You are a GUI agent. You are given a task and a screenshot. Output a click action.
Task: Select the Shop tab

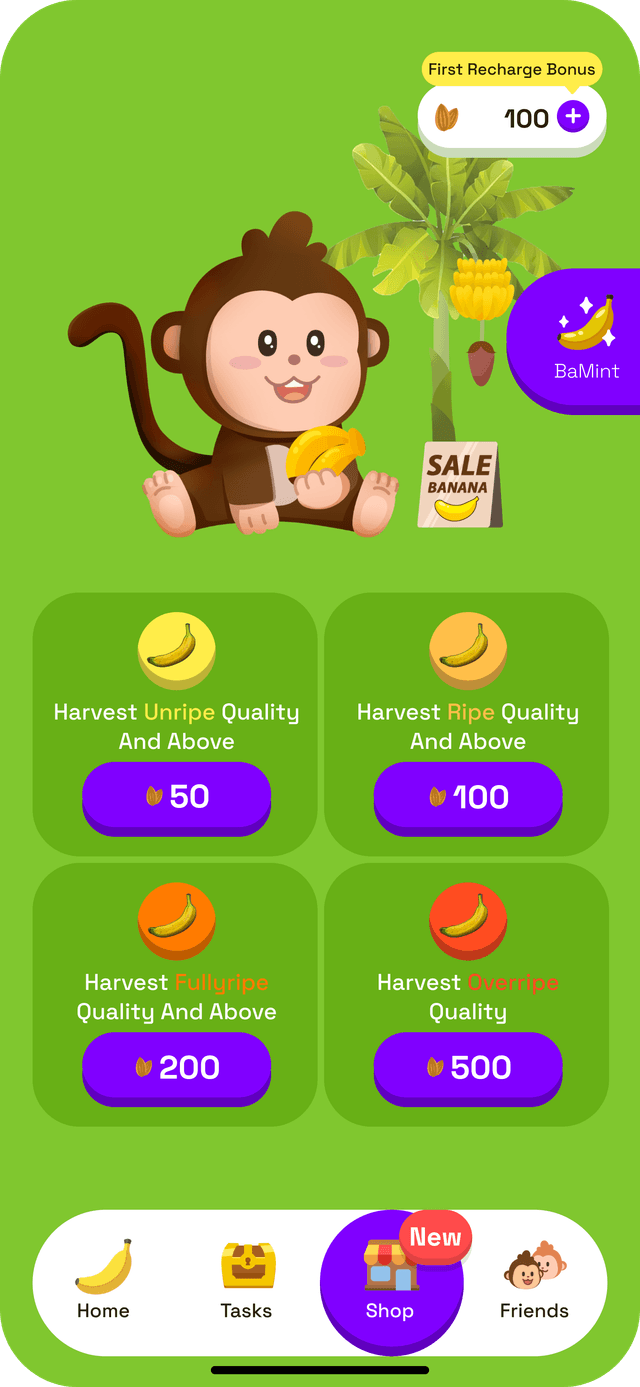click(391, 1282)
